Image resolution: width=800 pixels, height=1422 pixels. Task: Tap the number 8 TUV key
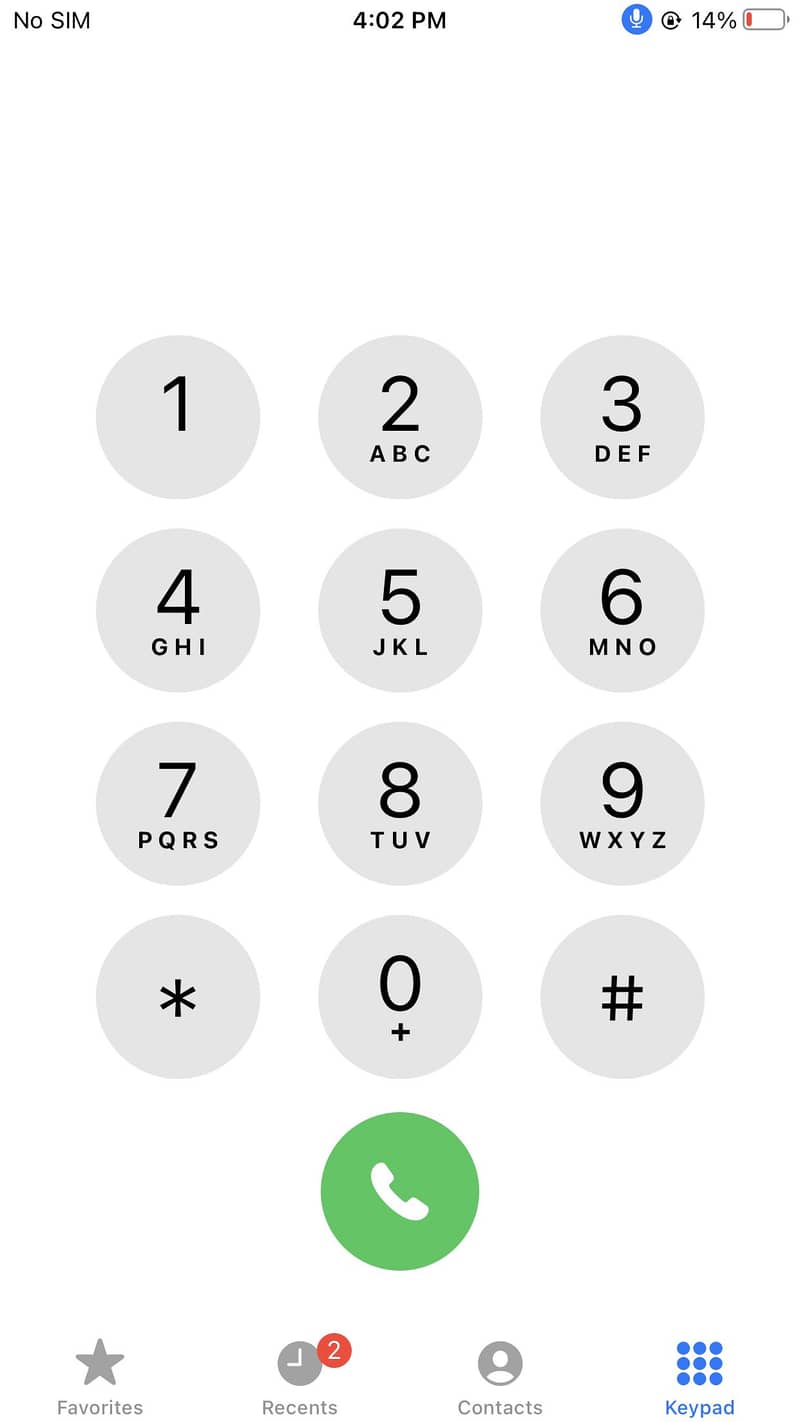[400, 803]
